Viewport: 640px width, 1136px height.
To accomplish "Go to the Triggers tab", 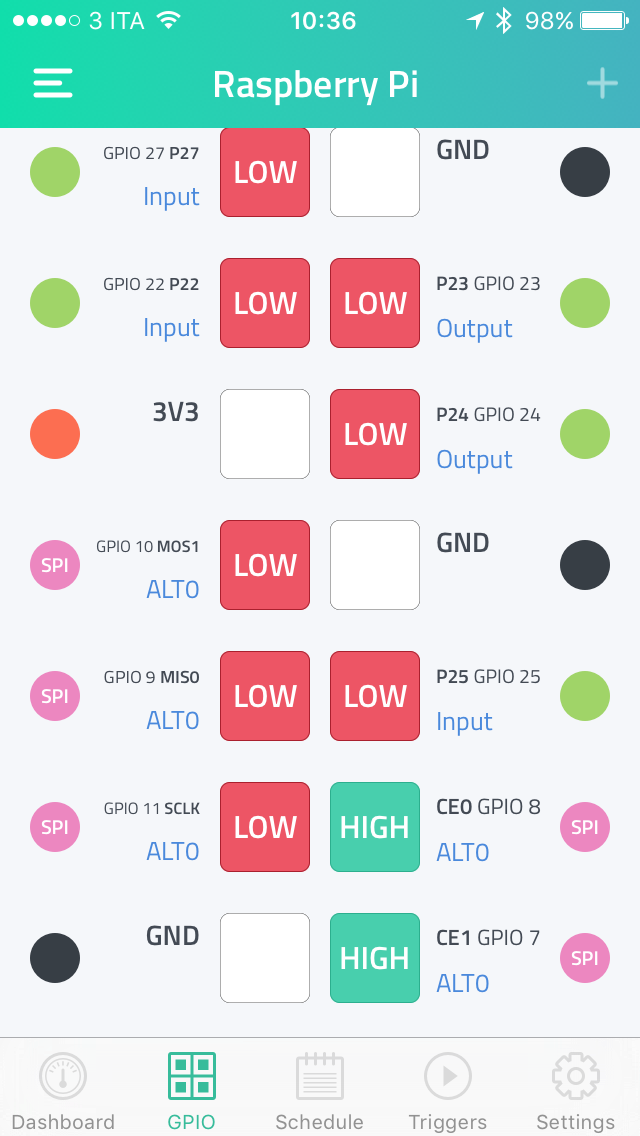I will [x=447, y=1091].
